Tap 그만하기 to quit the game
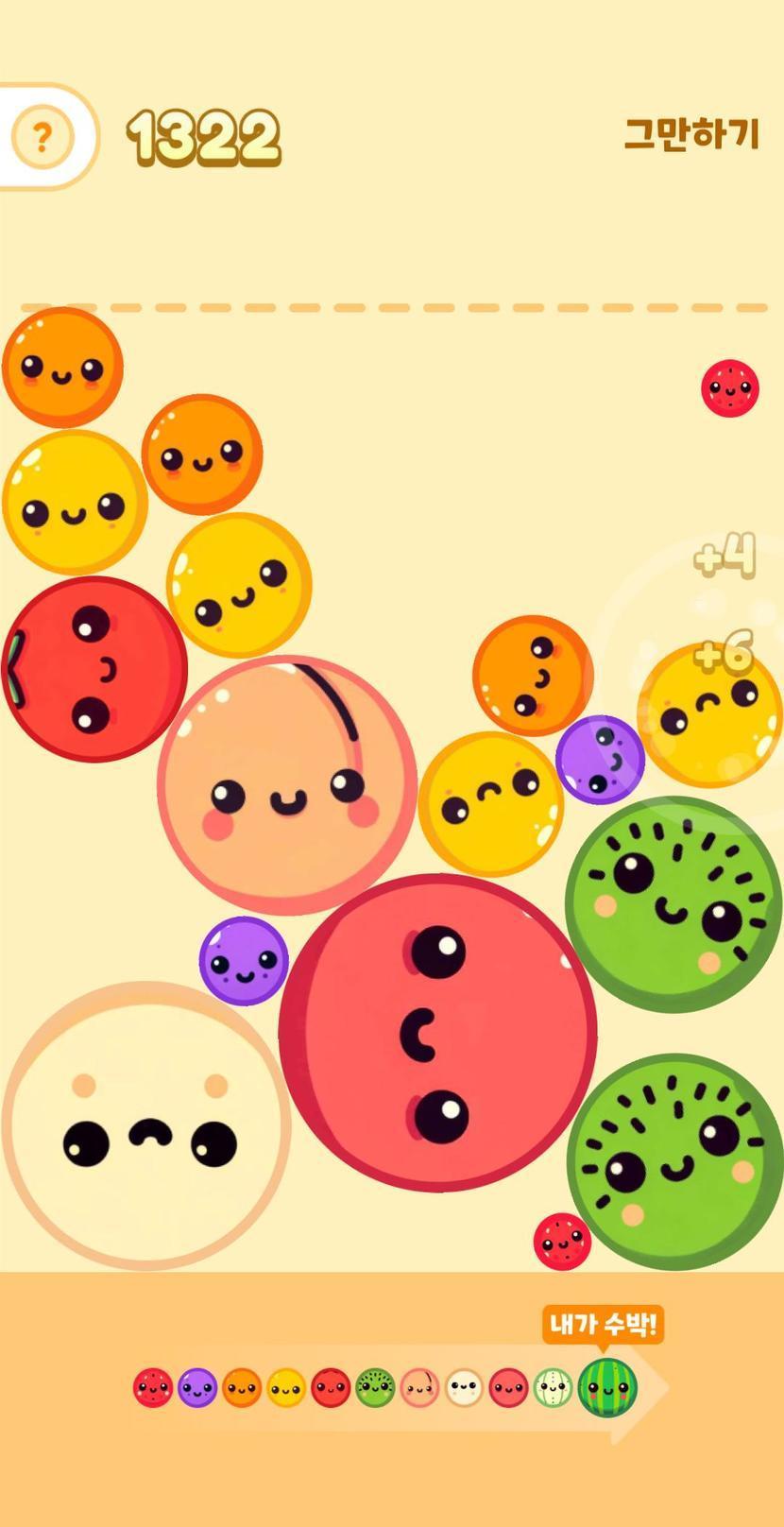 pos(691,134)
